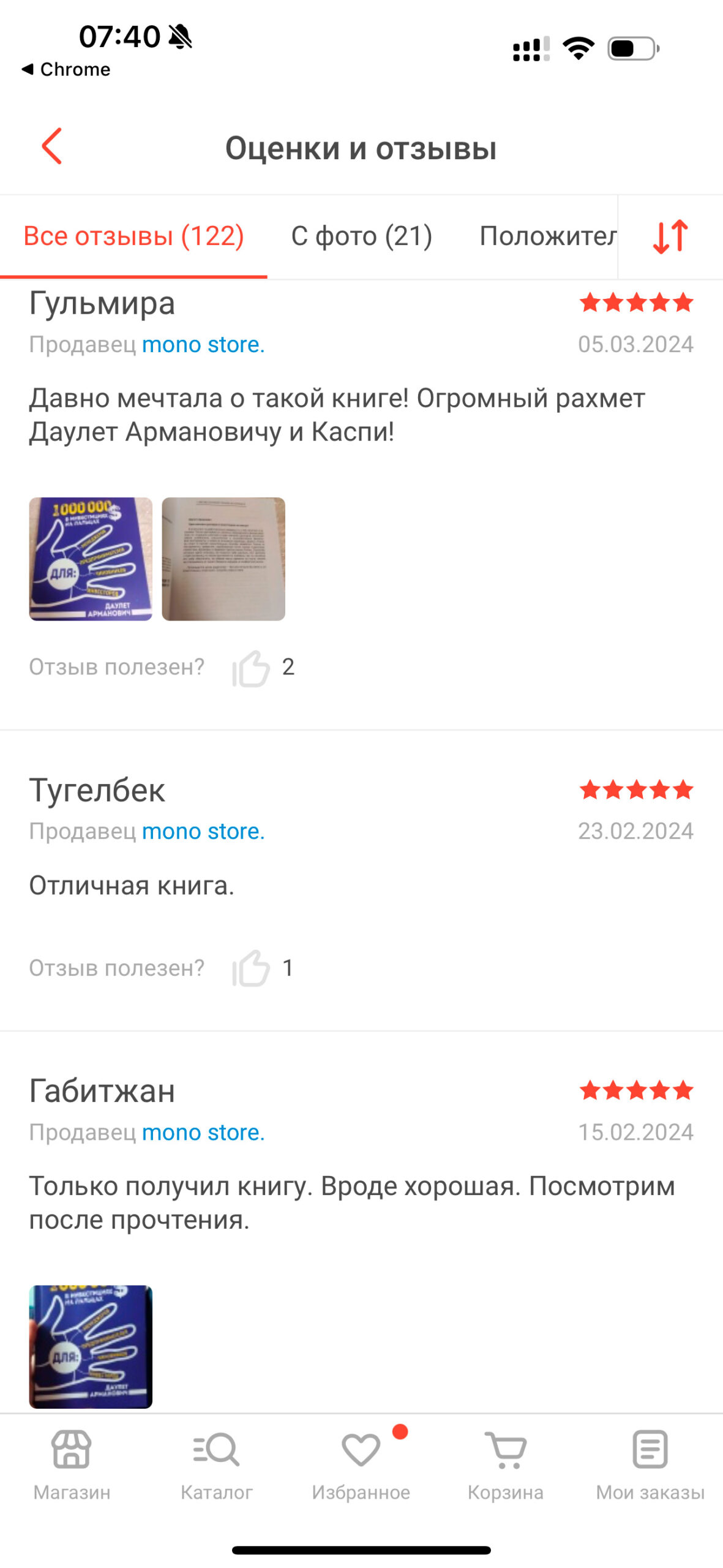Select the Положительные reviews tab
Viewport: 723px width, 1568px height.
[547, 236]
